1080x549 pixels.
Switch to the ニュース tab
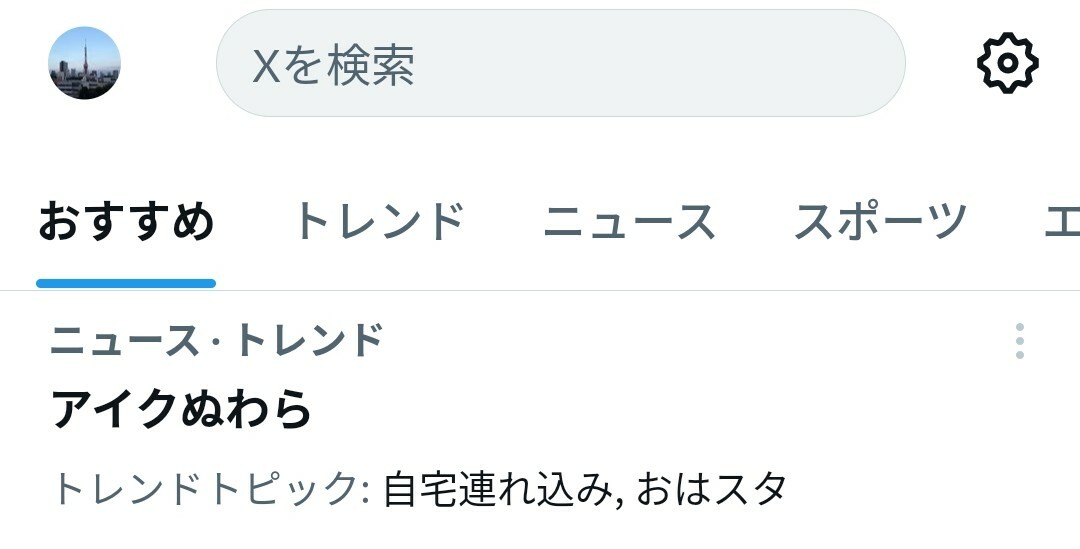629,221
